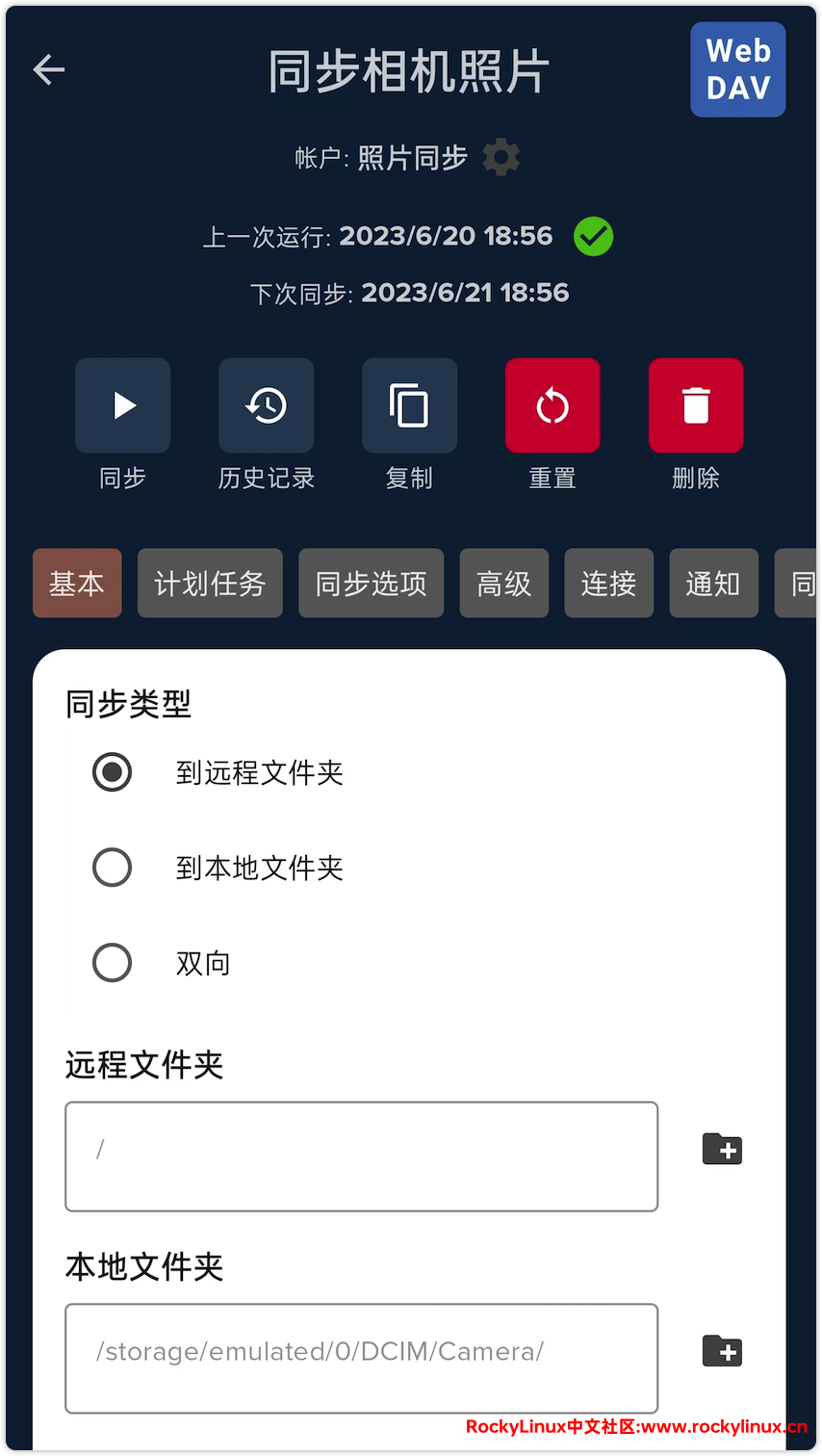Image resolution: width=822 pixels, height=1456 pixels.
Task: Switch to the 通知 tab
Action: click(x=713, y=584)
